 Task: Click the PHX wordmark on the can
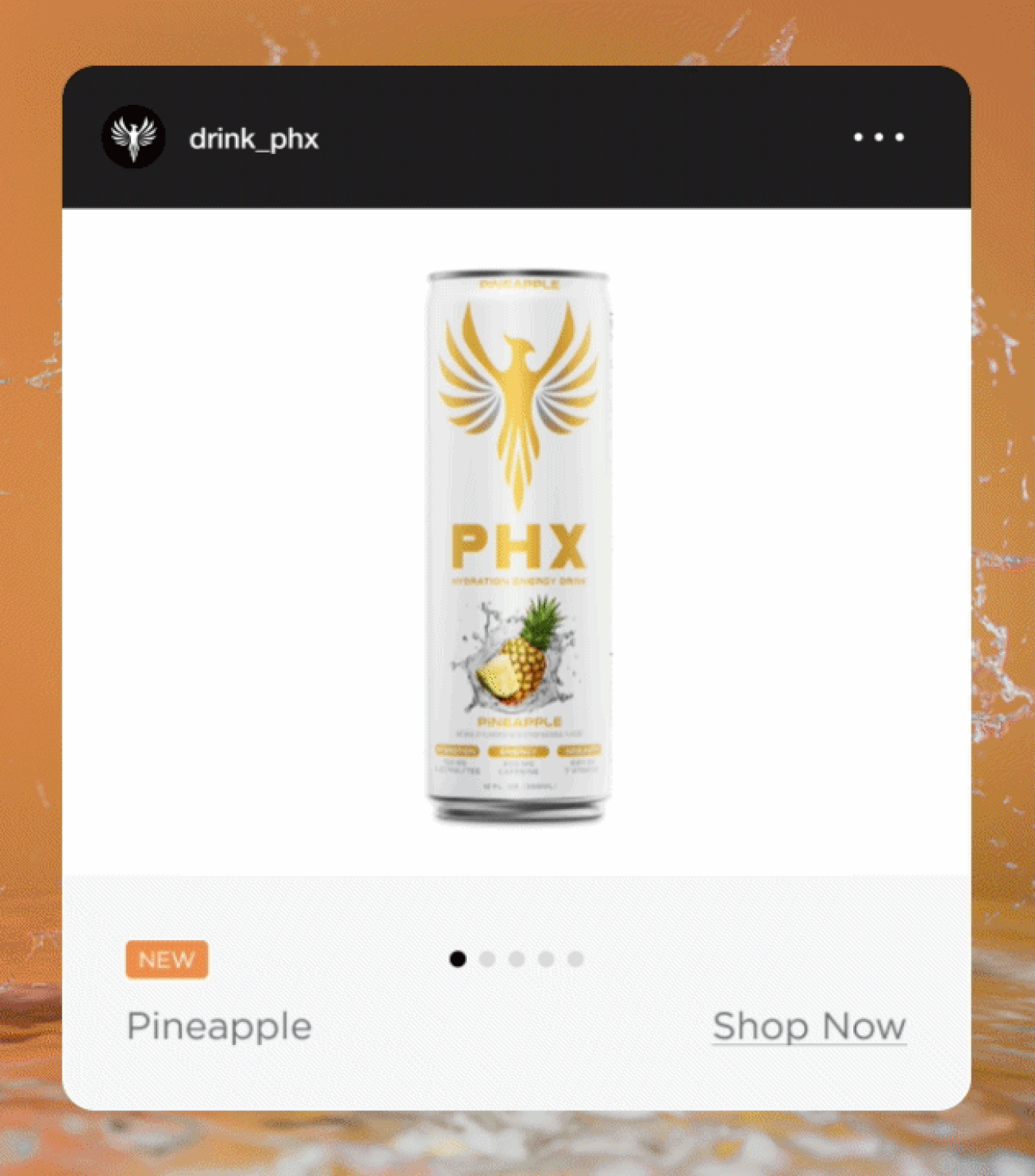pos(520,548)
